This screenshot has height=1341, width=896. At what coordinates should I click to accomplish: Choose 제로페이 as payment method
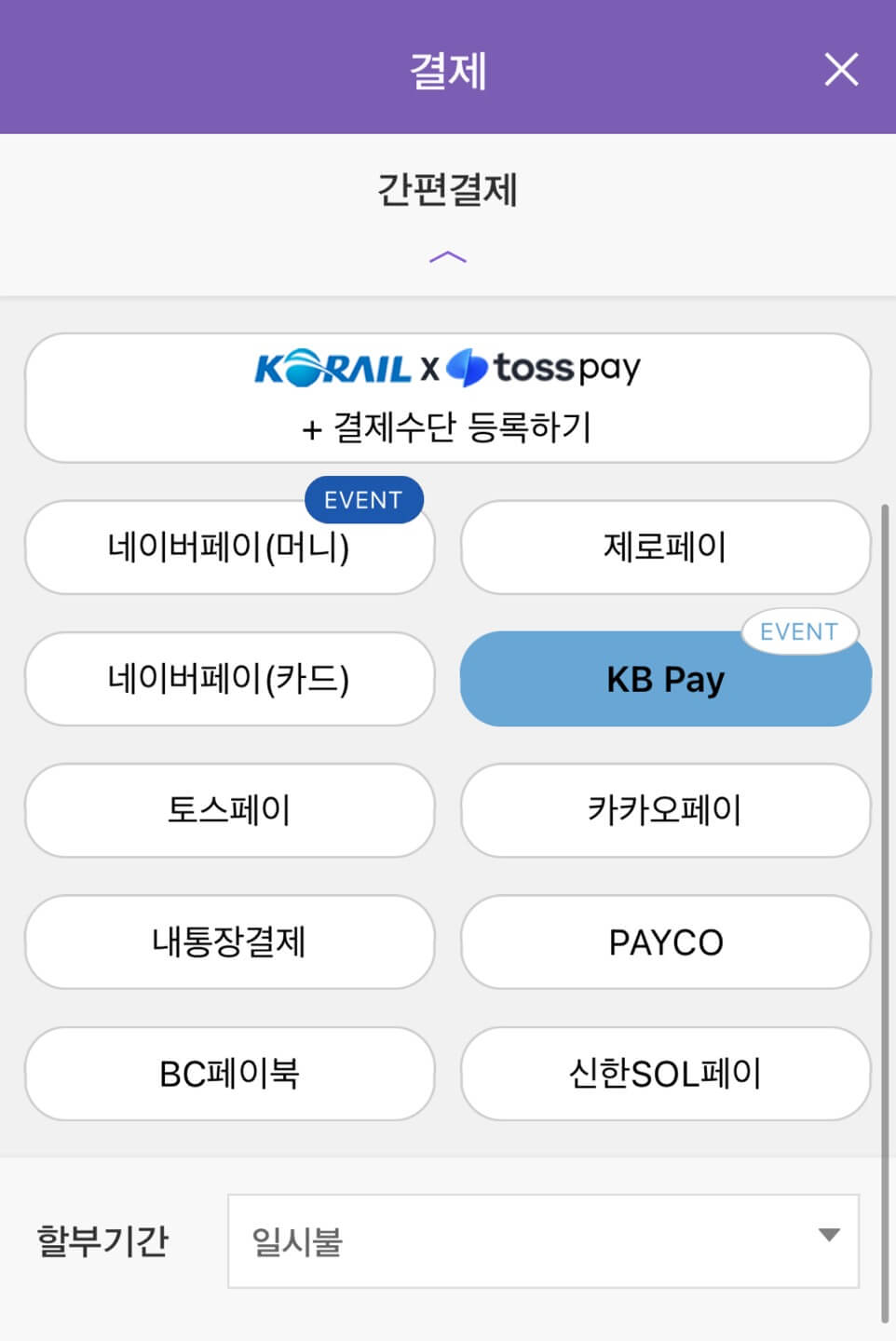click(665, 548)
